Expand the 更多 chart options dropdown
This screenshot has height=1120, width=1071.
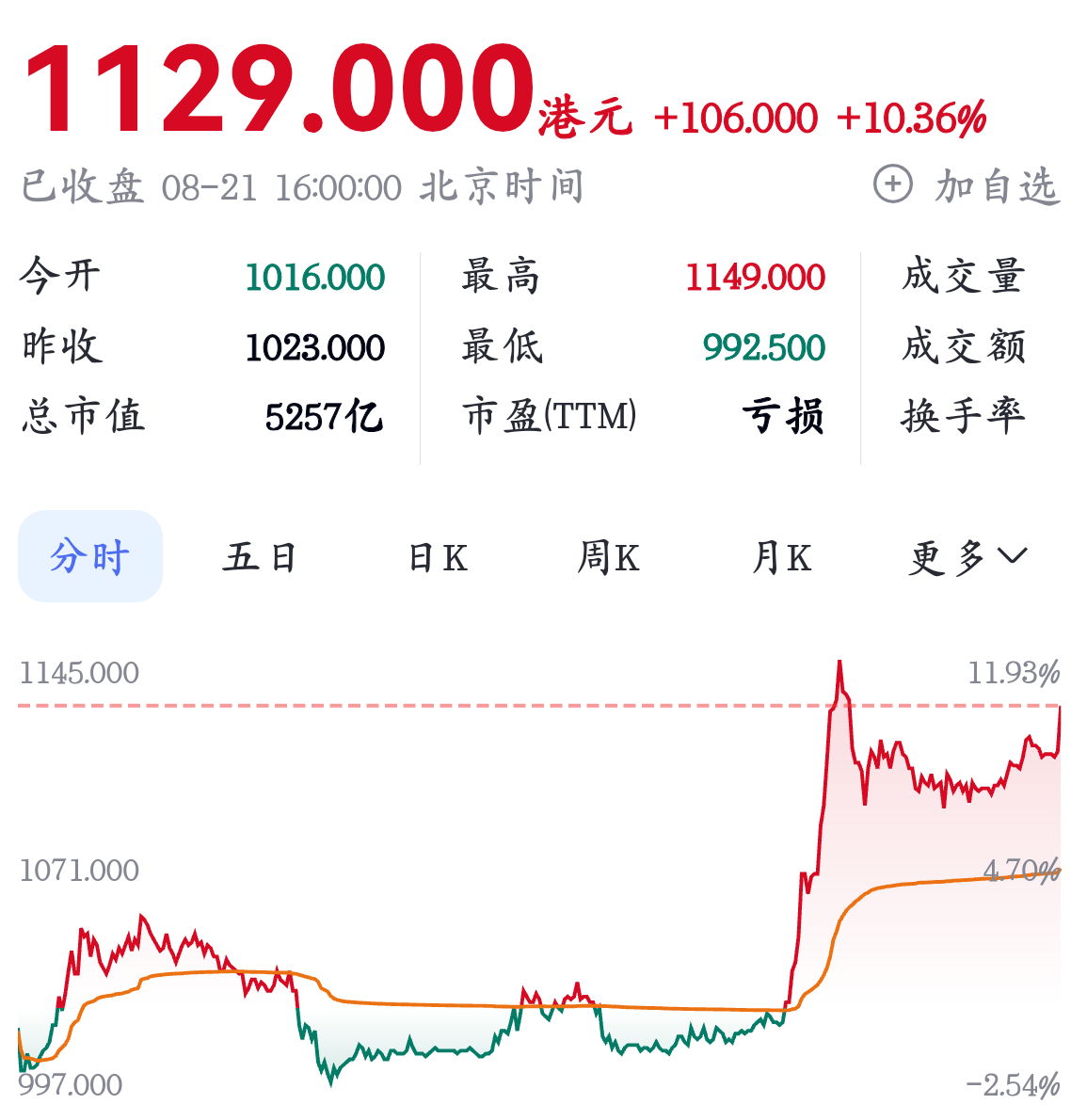tap(968, 557)
